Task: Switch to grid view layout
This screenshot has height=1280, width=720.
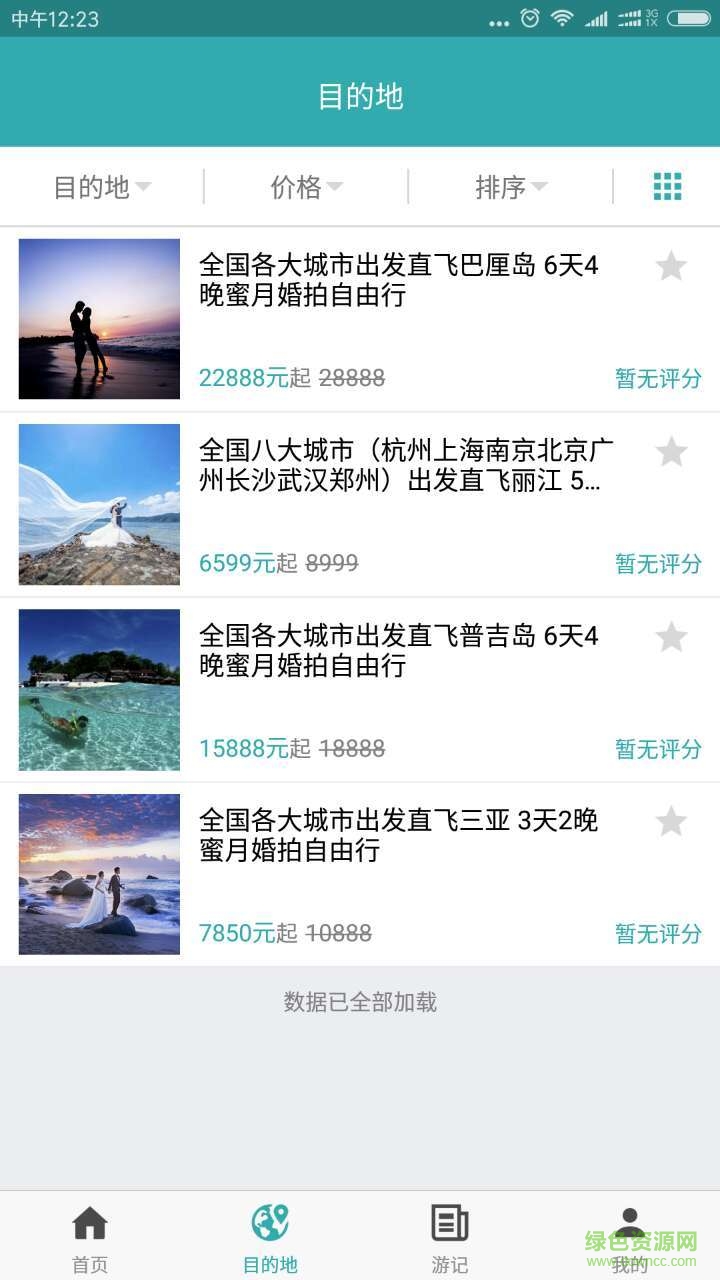Action: click(x=666, y=186)
